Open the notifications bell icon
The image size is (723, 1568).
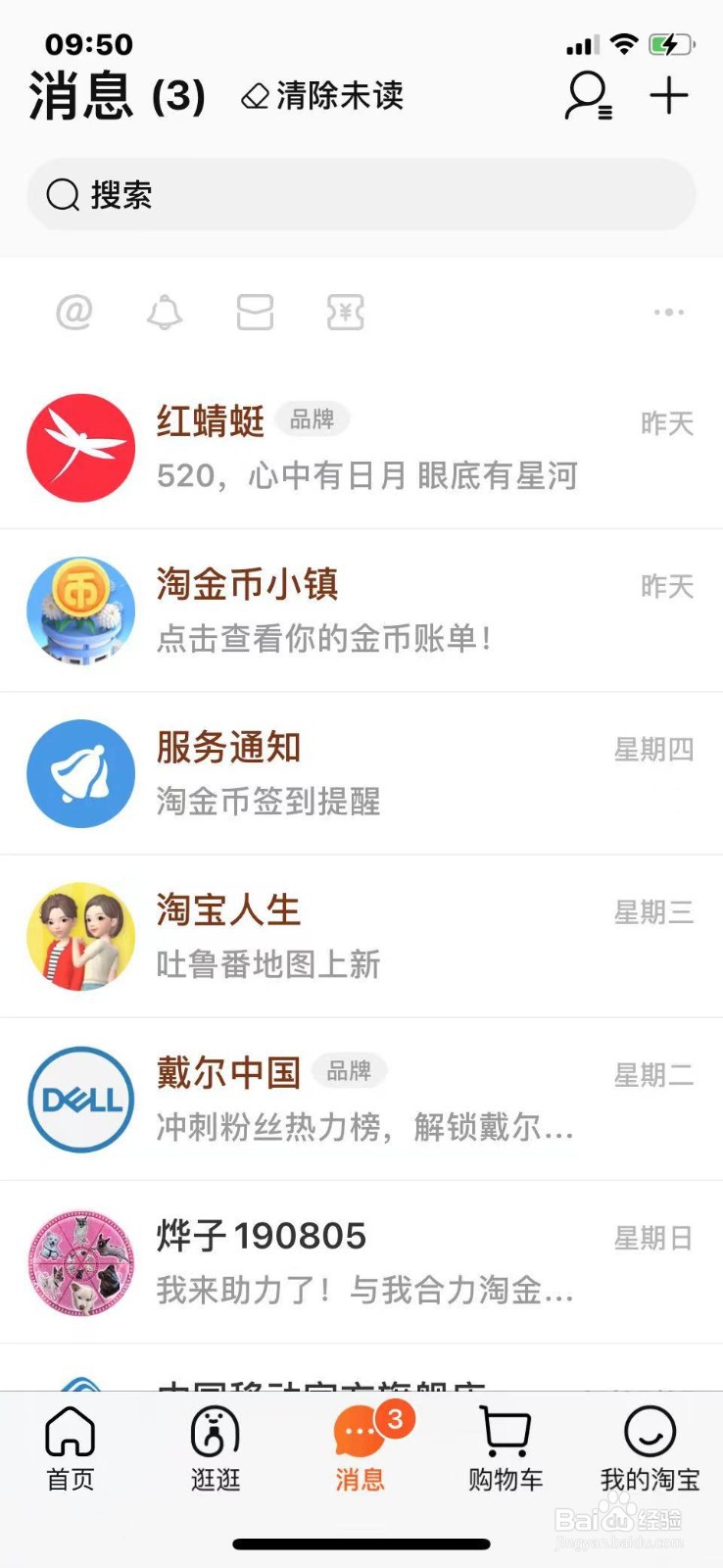(165, 312)
